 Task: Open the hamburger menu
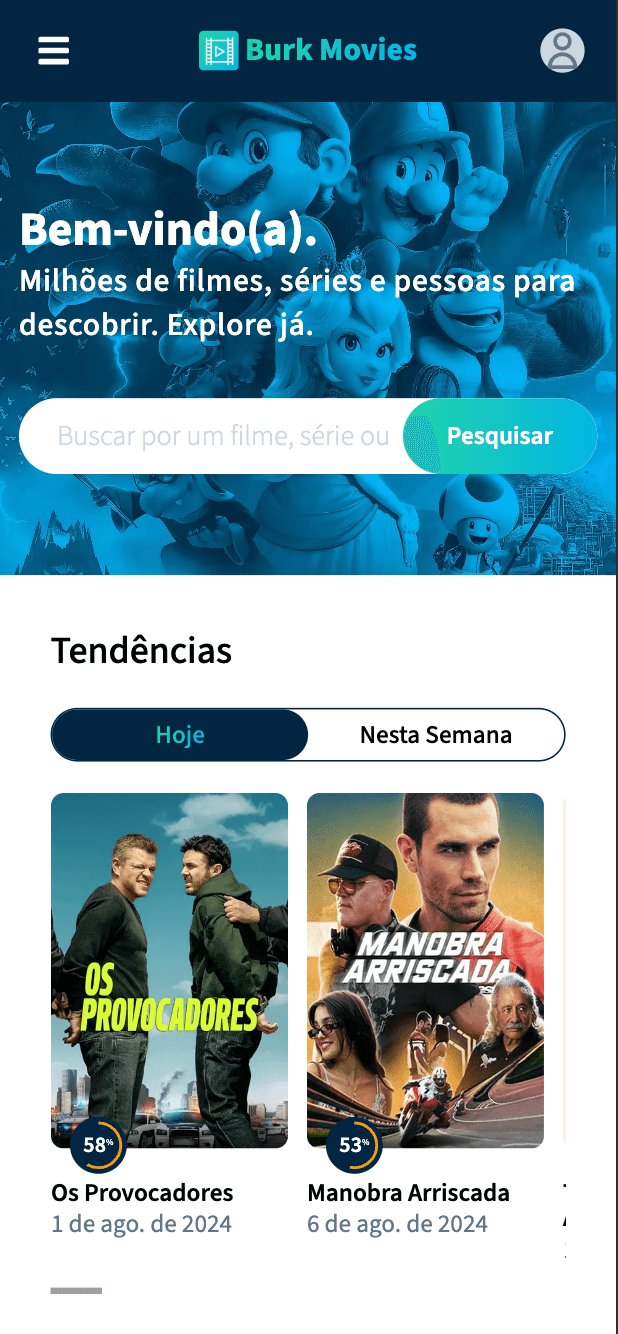54,51
